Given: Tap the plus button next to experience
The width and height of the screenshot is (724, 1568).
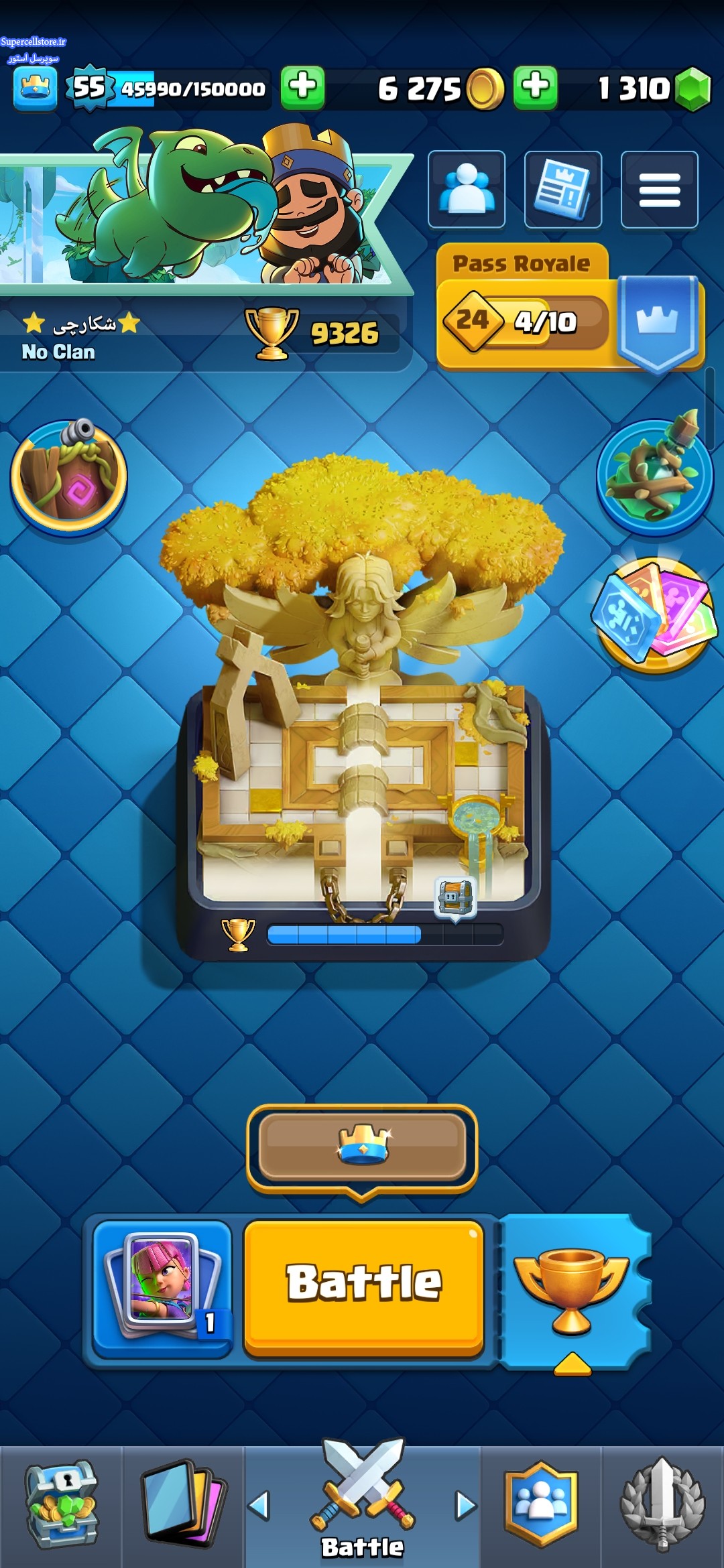Looking at the screenshot, I should (302, 88).
